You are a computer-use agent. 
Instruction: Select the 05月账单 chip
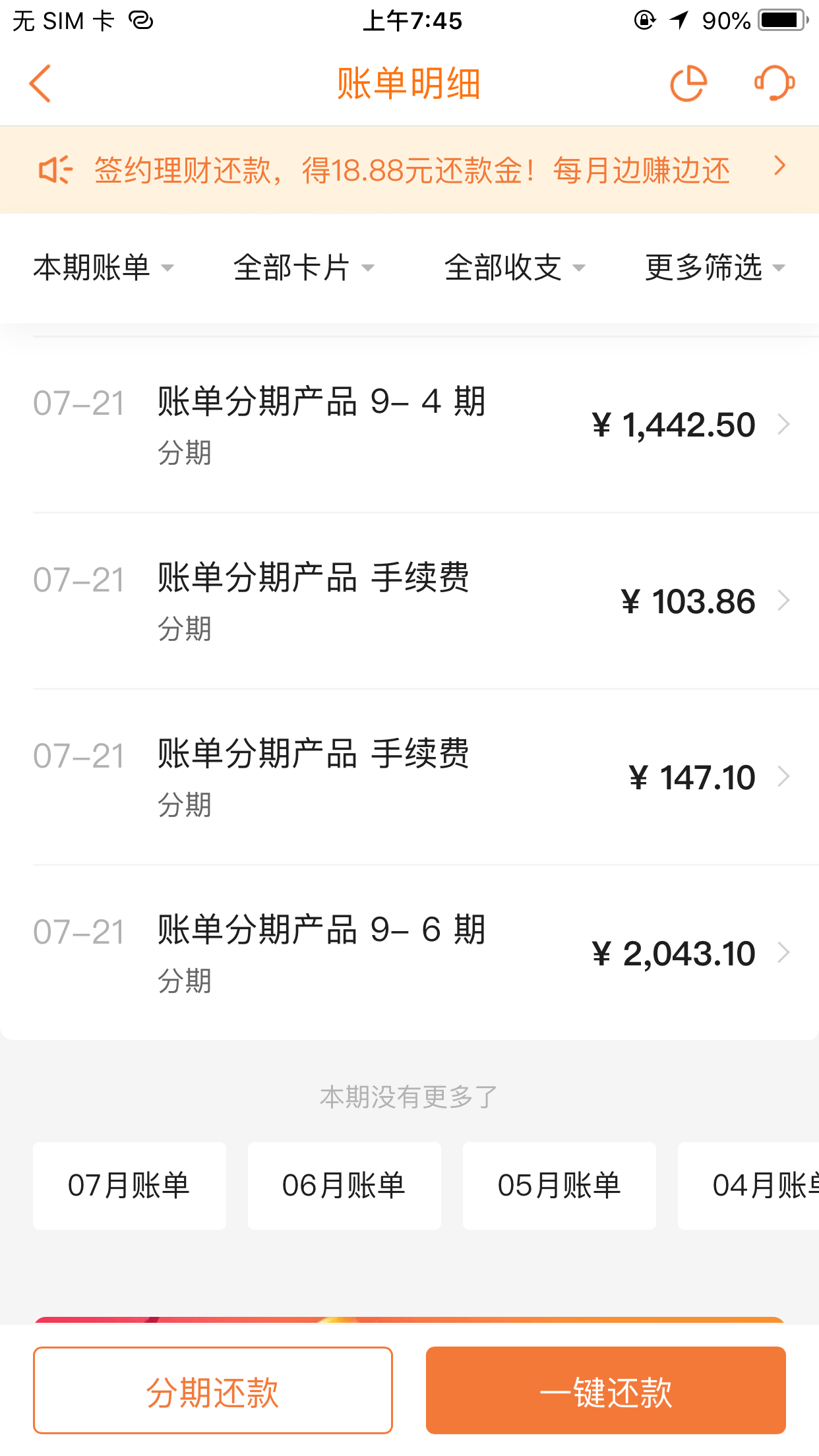pyautogui.click(x=559, y=1186)
